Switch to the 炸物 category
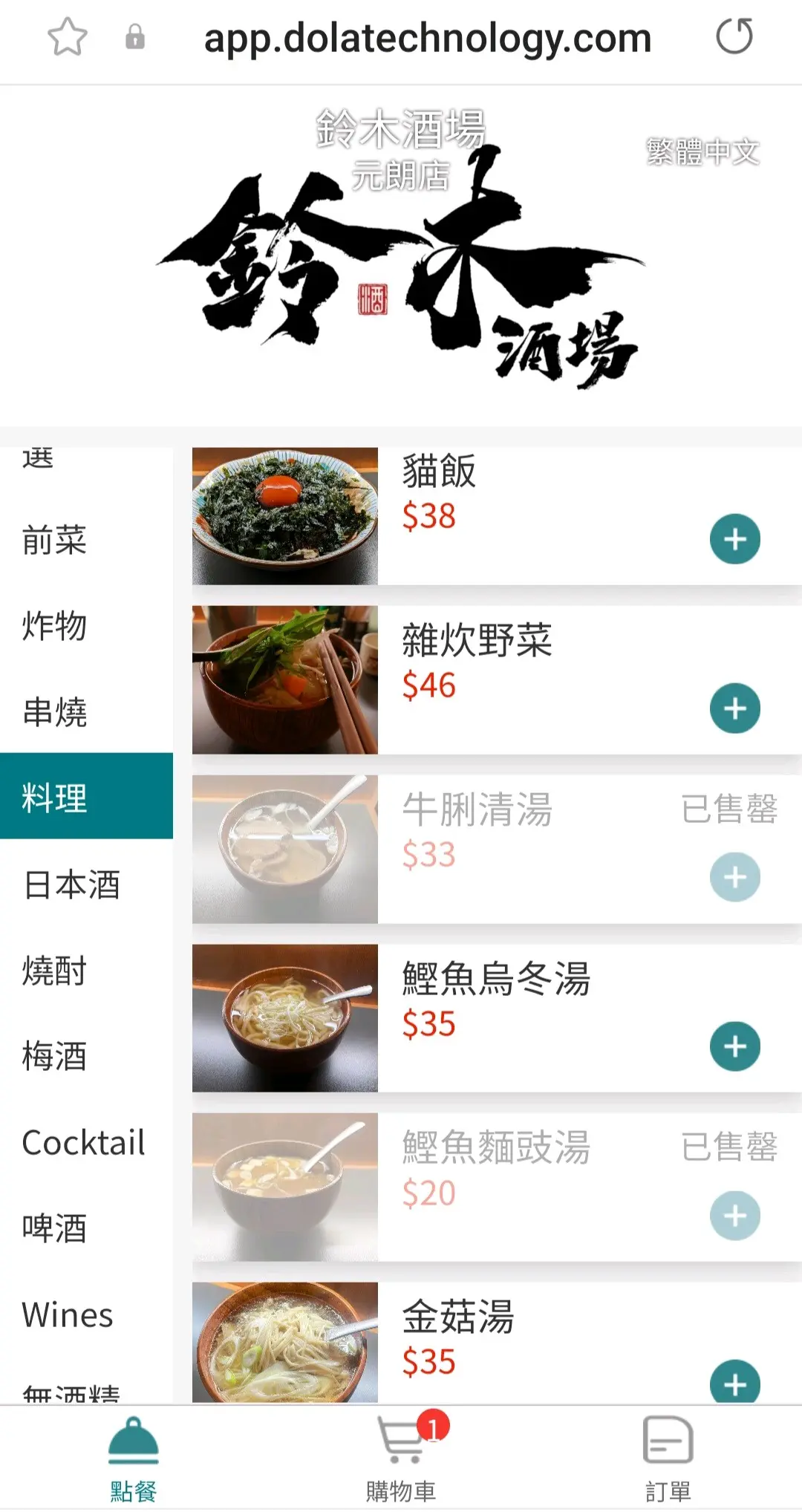Image resolution: width=802 pixels, height=1512 pixels. click(x=55, y=626)
